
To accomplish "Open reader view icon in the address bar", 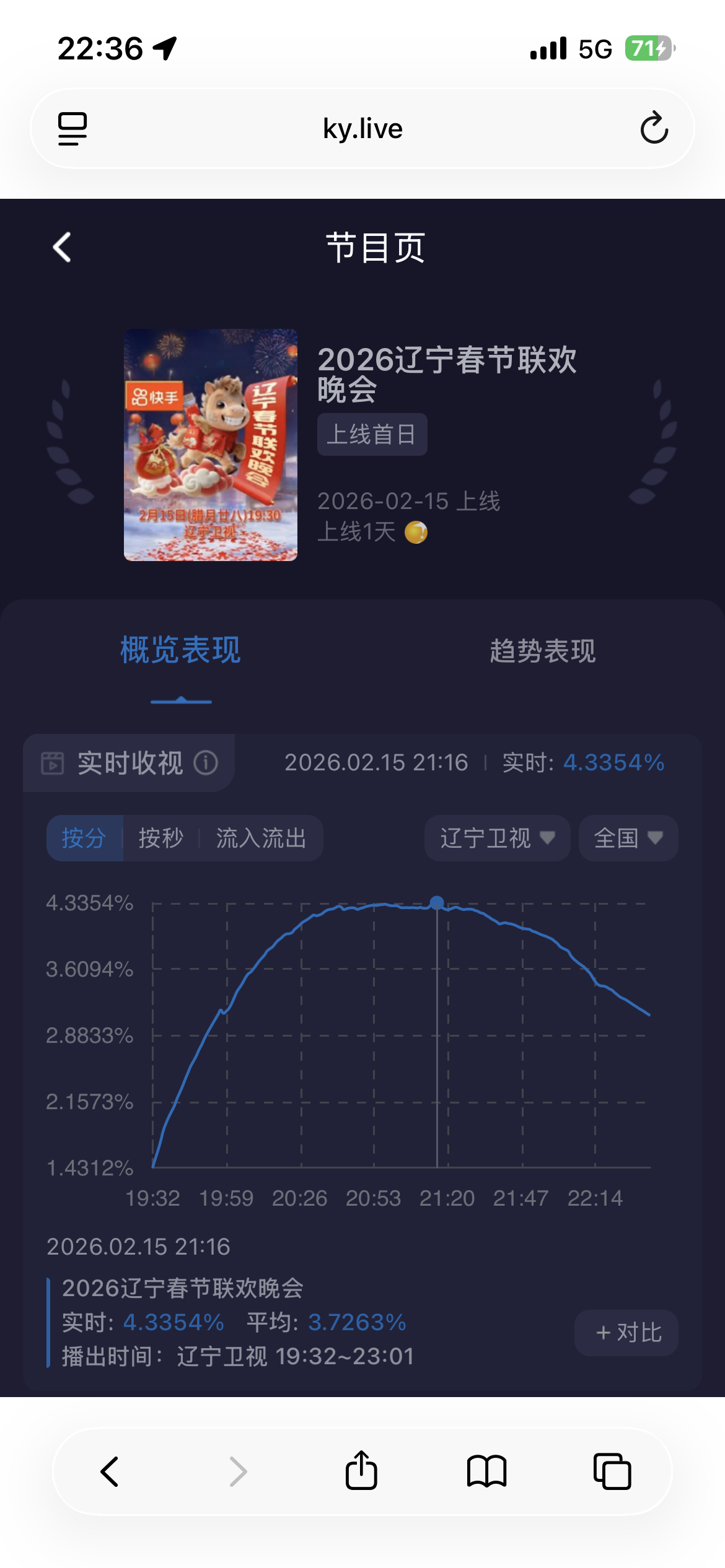I will (71, 128).
